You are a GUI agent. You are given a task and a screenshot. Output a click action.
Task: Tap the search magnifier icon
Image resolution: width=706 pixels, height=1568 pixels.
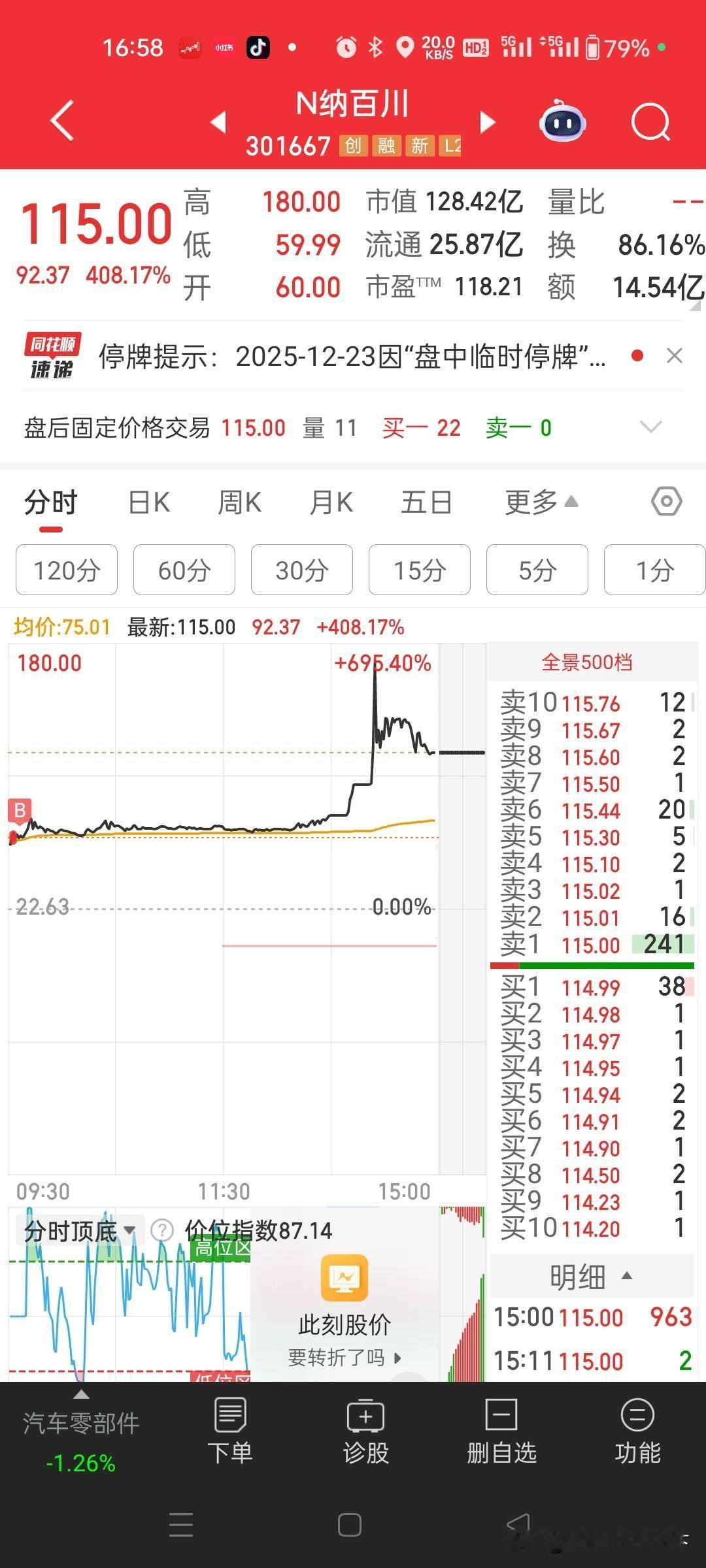pyautogui.click(x=650, y=122)
